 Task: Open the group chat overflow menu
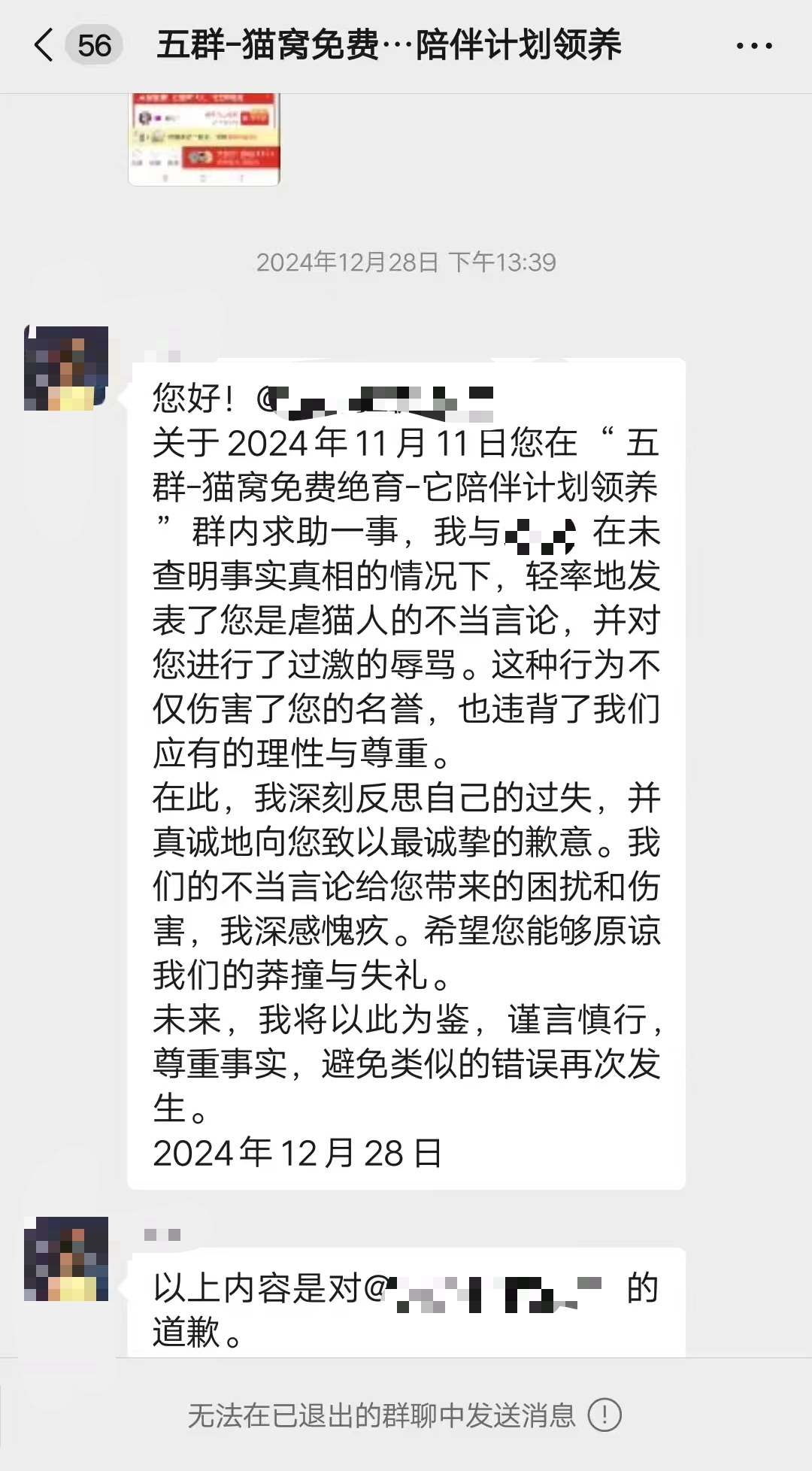pyautogui.click(x=754, y=46)
